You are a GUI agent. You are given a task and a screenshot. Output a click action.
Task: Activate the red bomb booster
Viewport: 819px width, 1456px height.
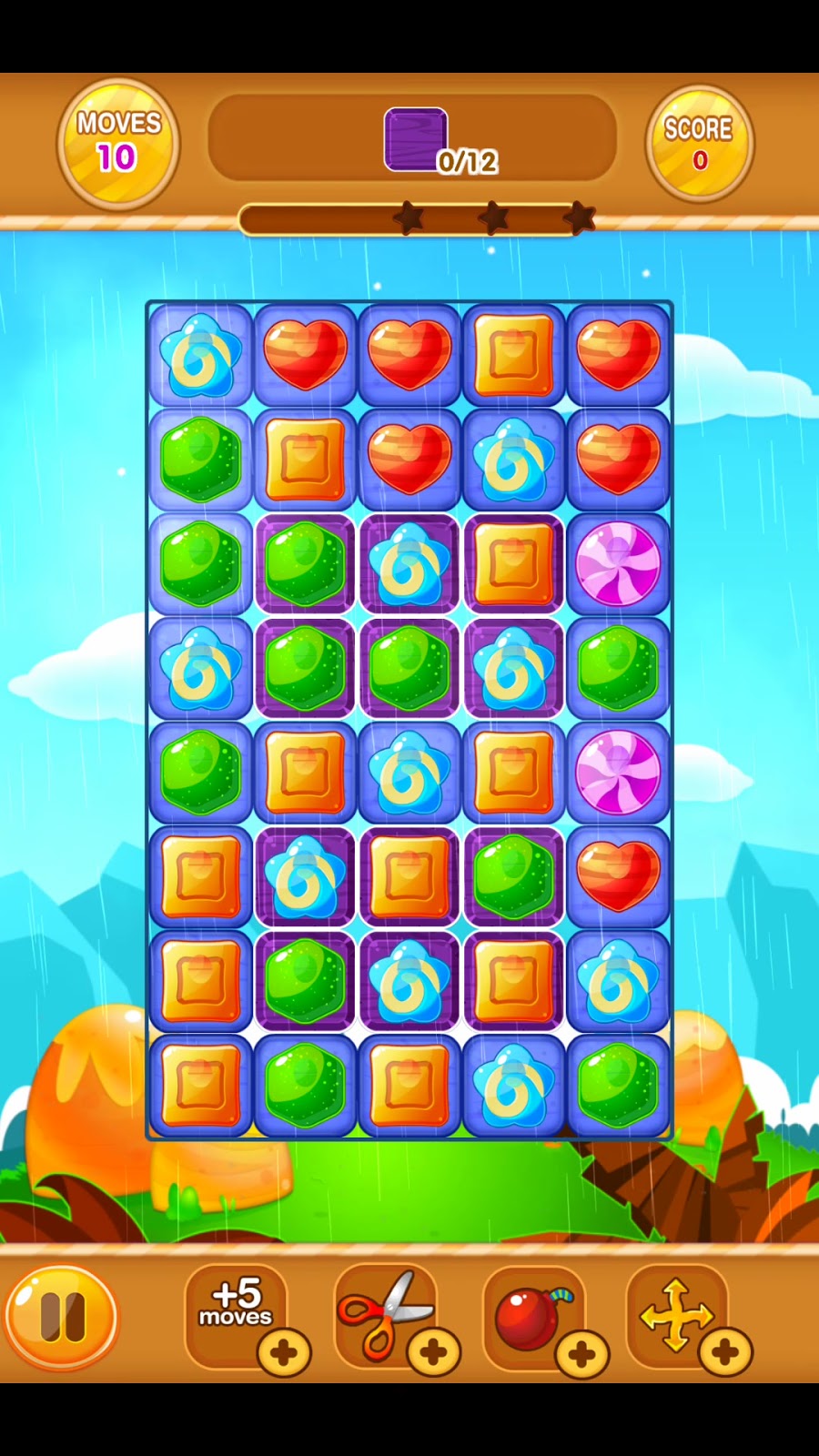(532, 1316)
